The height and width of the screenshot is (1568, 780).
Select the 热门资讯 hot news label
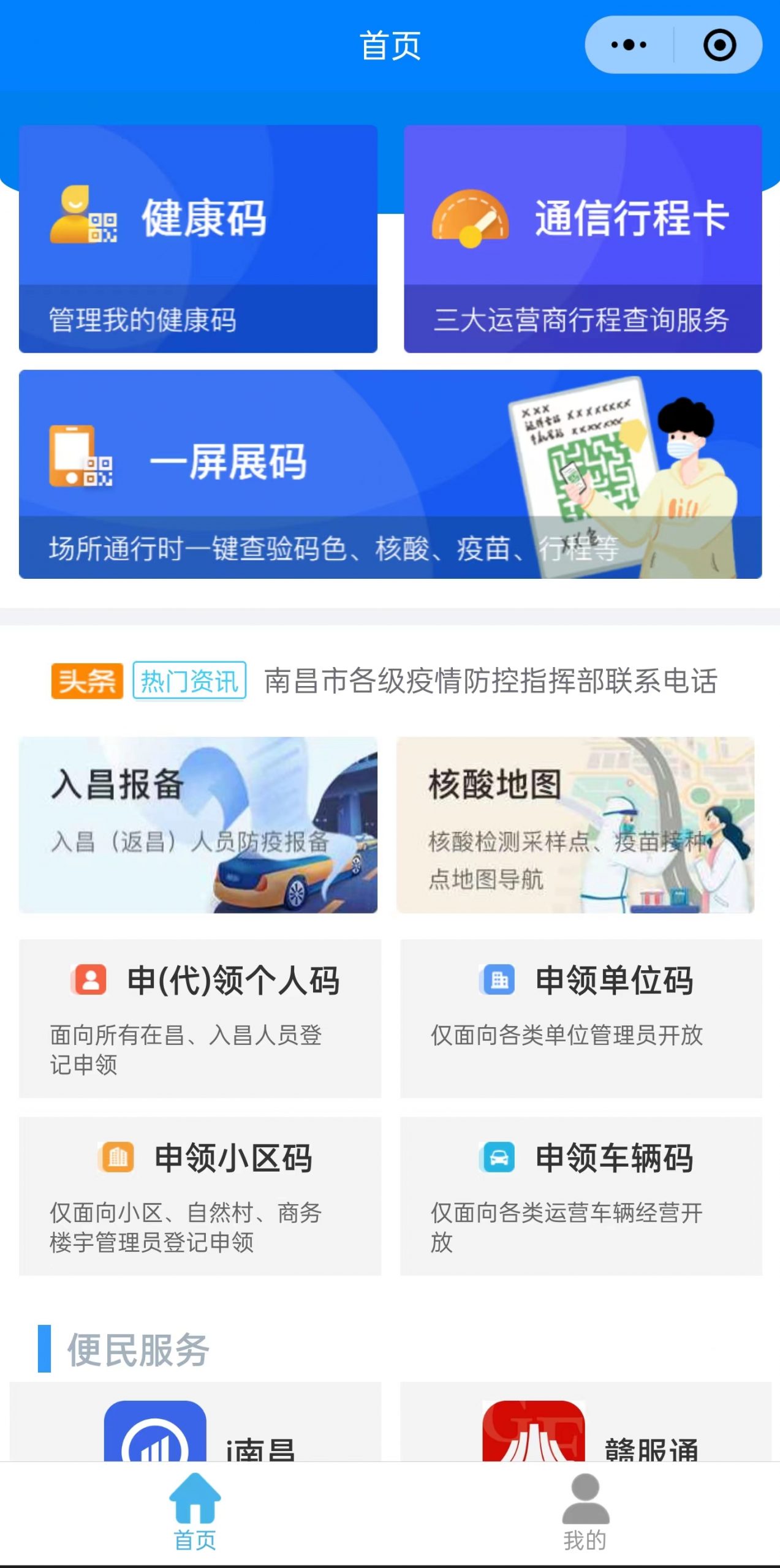click(x=189, y=682)
